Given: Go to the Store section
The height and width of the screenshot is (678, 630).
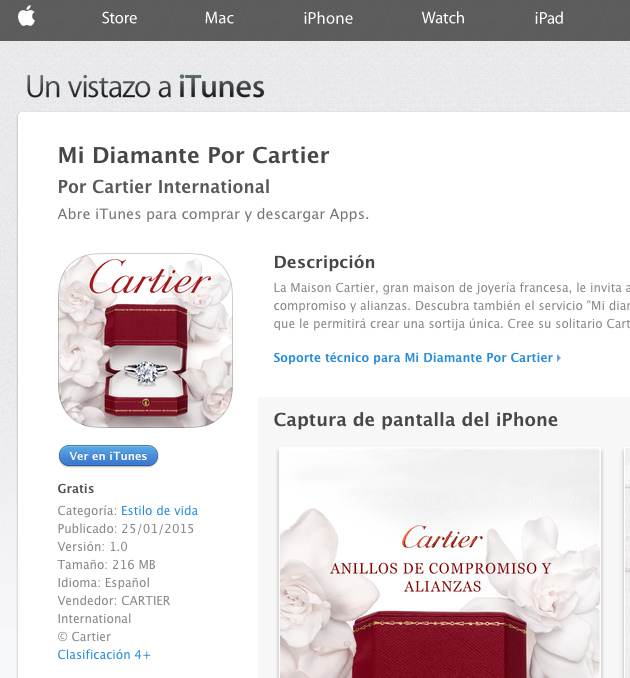Looking at the screenshot, I should [x=119, y=18].
